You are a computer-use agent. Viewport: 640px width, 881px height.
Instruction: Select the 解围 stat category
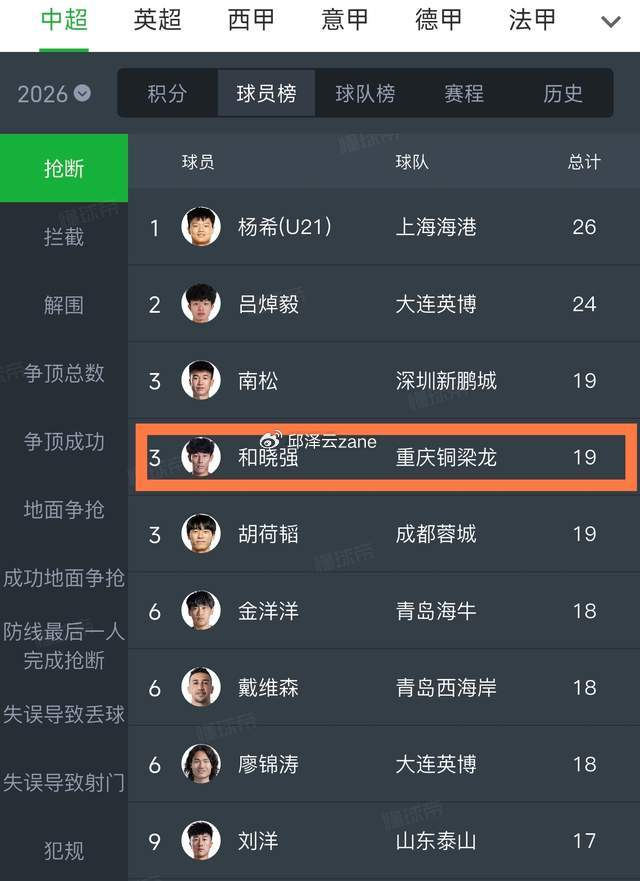64,305
